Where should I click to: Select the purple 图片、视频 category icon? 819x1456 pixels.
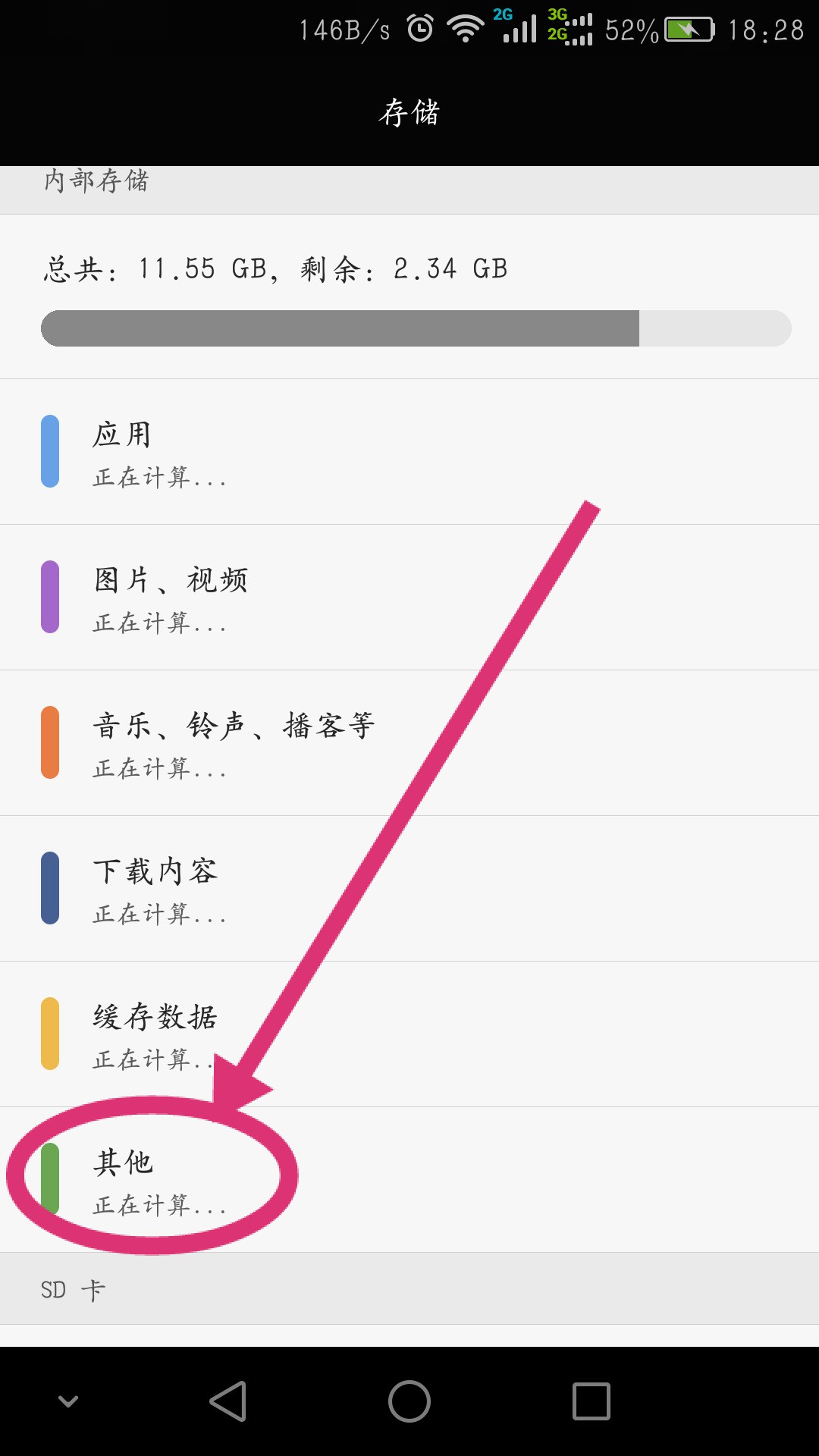coord(50,597)
